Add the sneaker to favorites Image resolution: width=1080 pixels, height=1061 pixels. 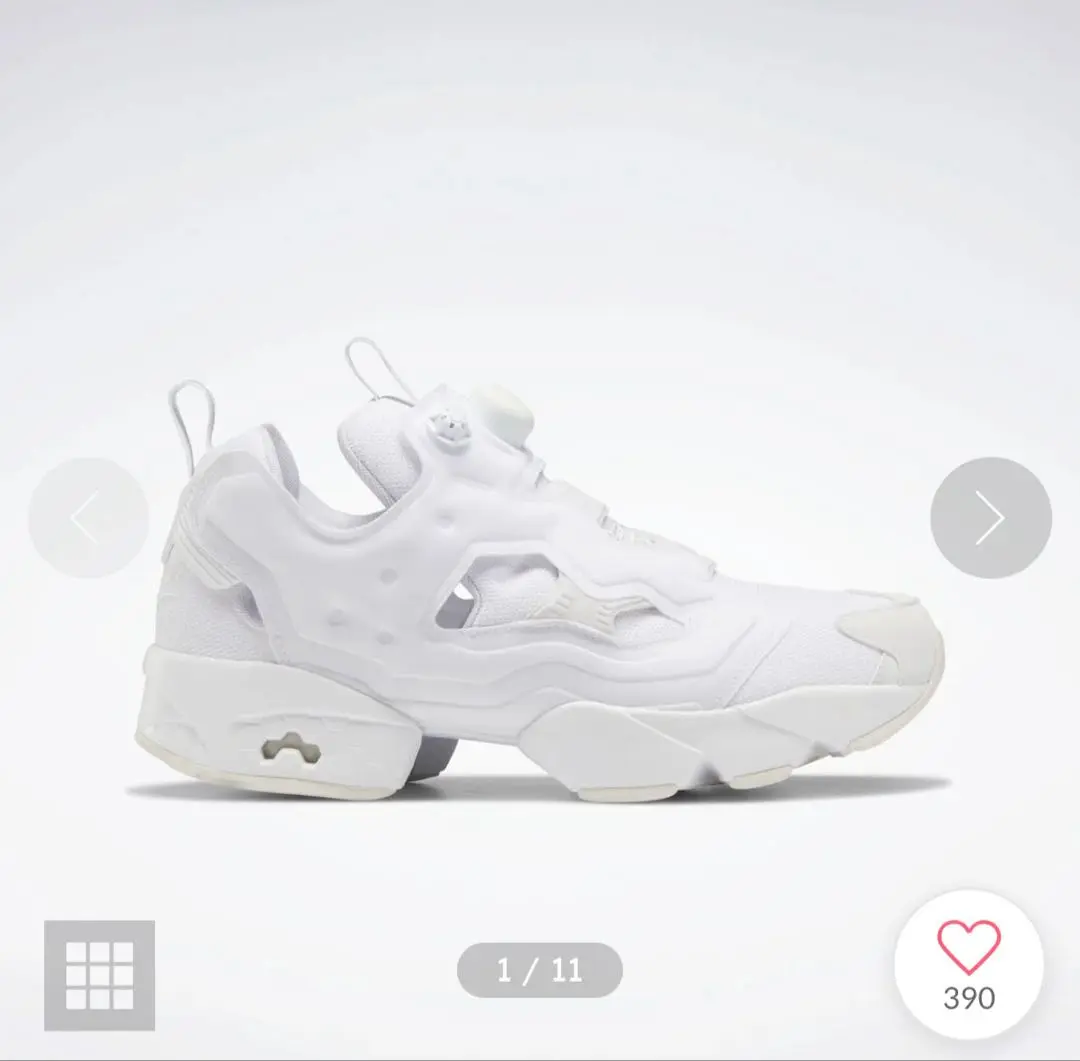[968, 962]
